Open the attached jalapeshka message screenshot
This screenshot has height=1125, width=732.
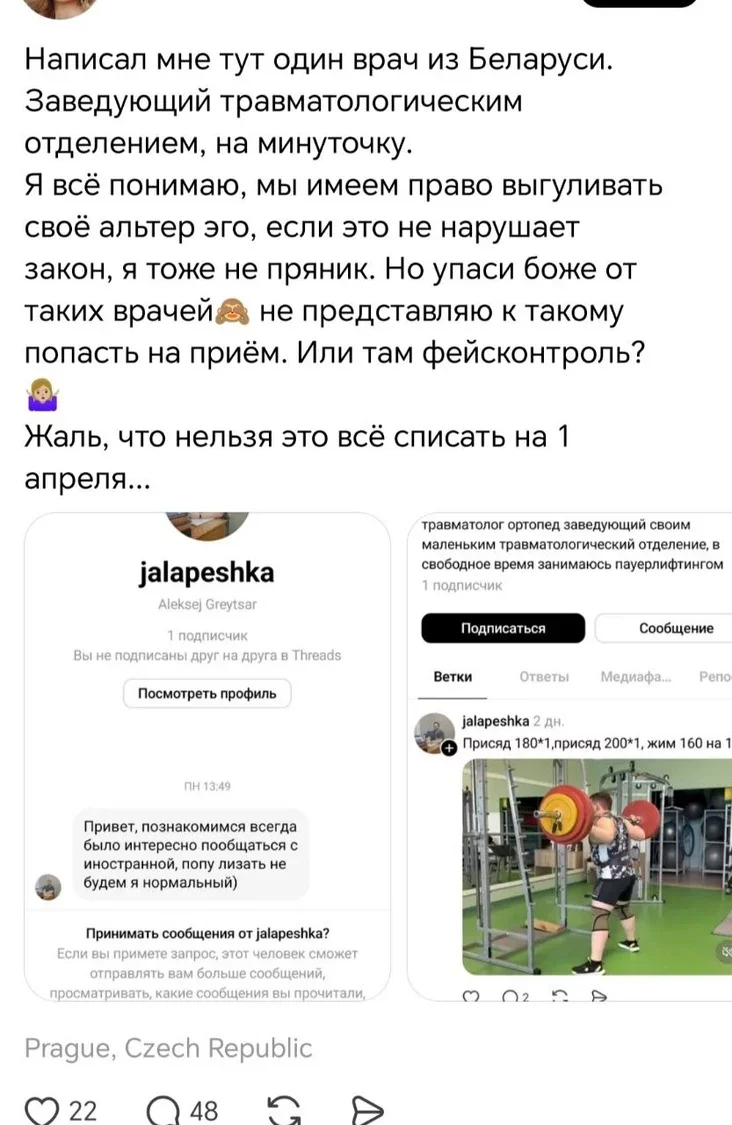tap(206, 757)
